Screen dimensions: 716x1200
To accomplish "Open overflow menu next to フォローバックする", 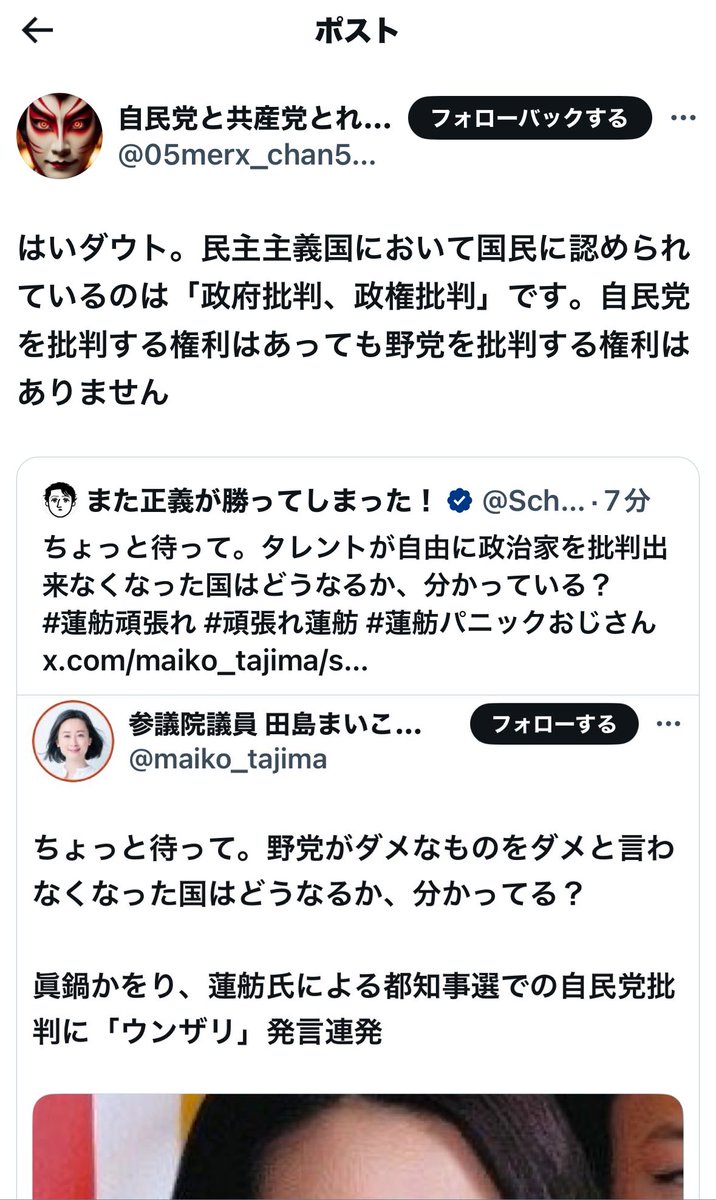I will pos(682,118).
